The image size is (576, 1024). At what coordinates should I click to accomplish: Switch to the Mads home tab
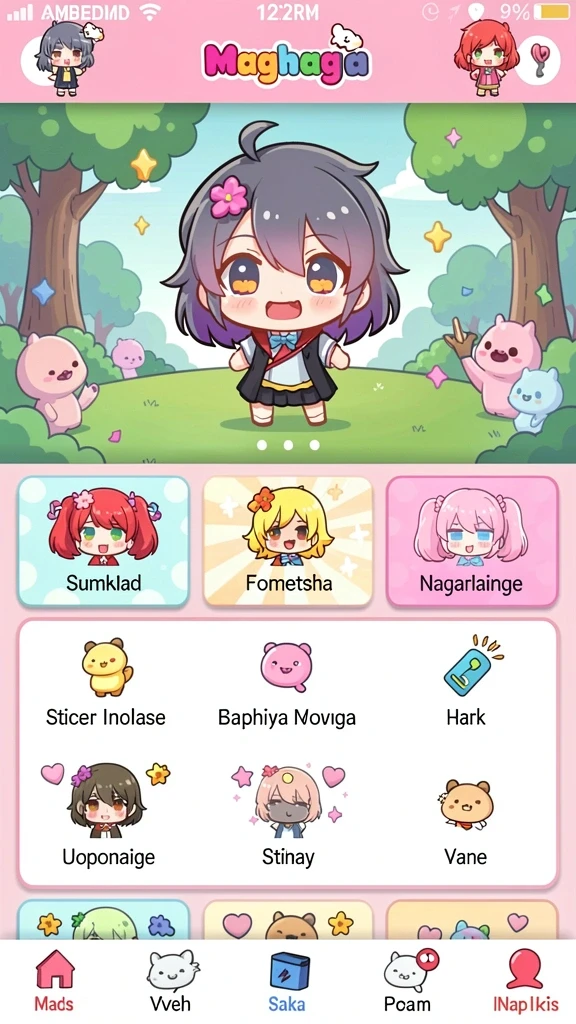click(54, 981)
